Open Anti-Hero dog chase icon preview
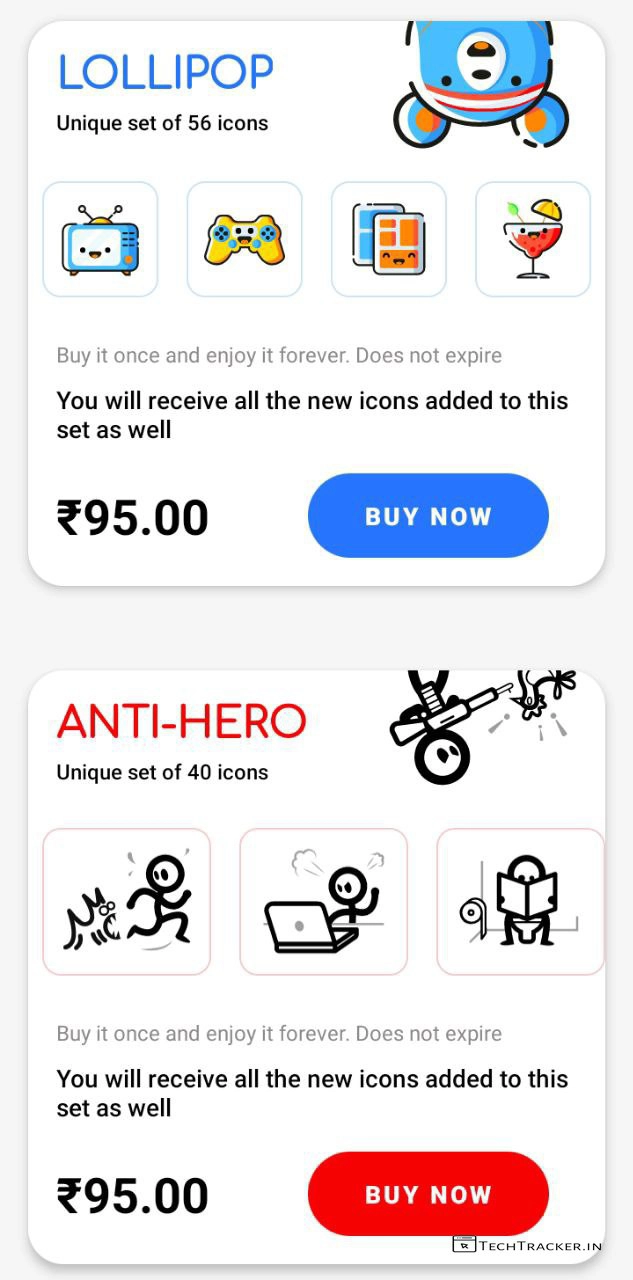Screen dimensions: 633x1280 (x=127, y=901)
